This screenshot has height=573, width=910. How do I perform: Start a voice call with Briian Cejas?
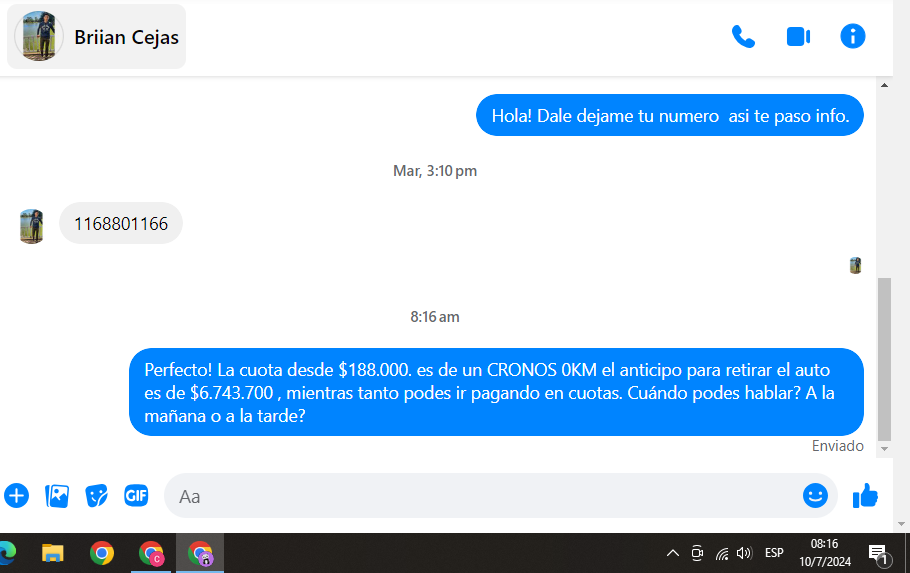click(x=743, y=37)
